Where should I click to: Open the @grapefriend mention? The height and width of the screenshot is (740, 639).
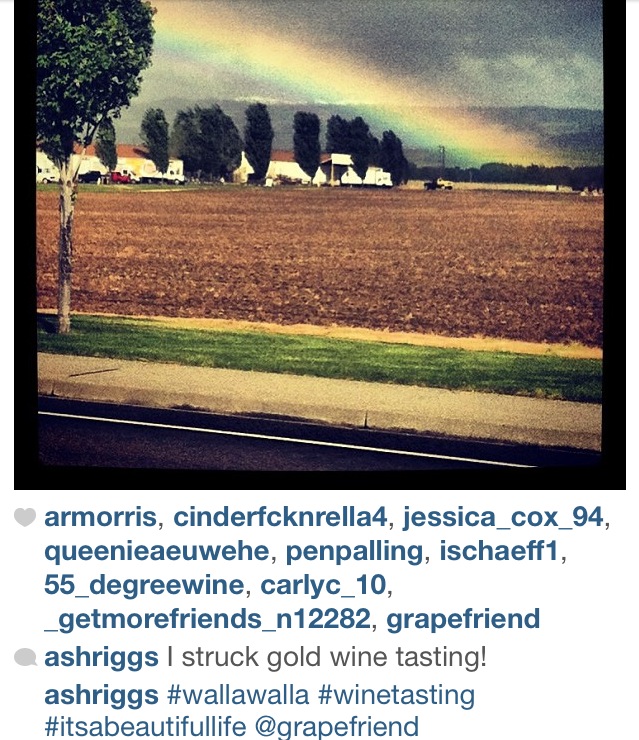click(337, 726)
